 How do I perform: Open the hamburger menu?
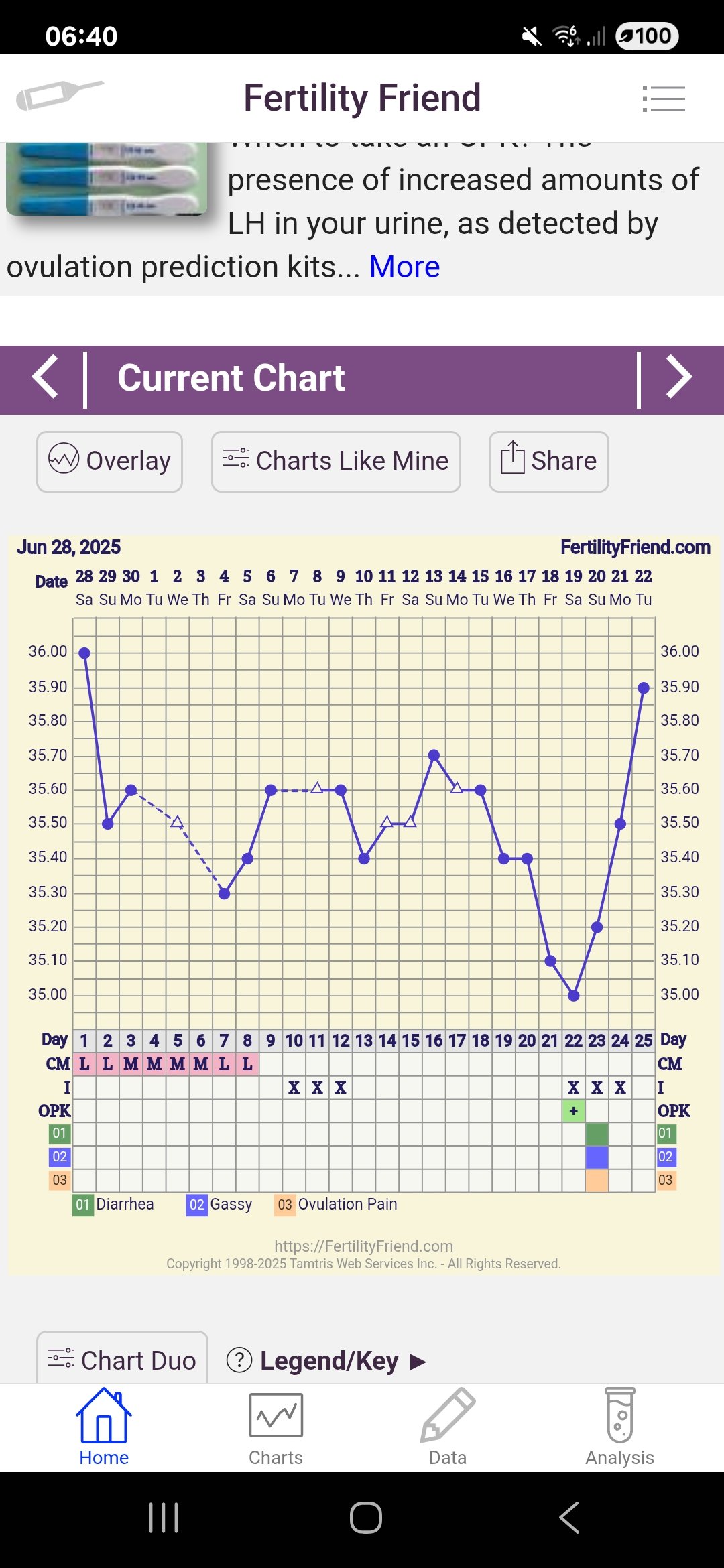[663, 99]
